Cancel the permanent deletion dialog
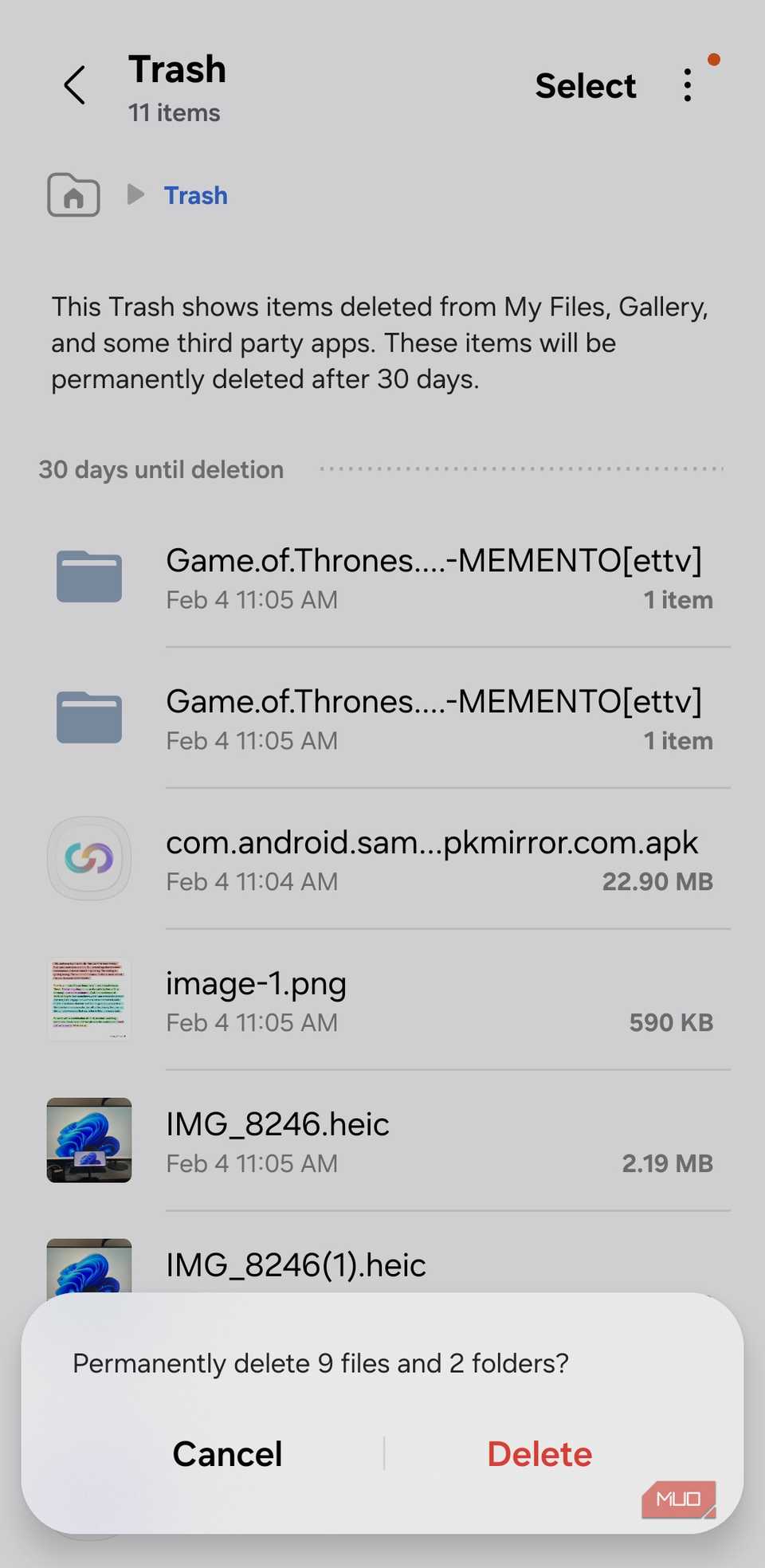765x1568 pixels. [x=227, y=1454]
